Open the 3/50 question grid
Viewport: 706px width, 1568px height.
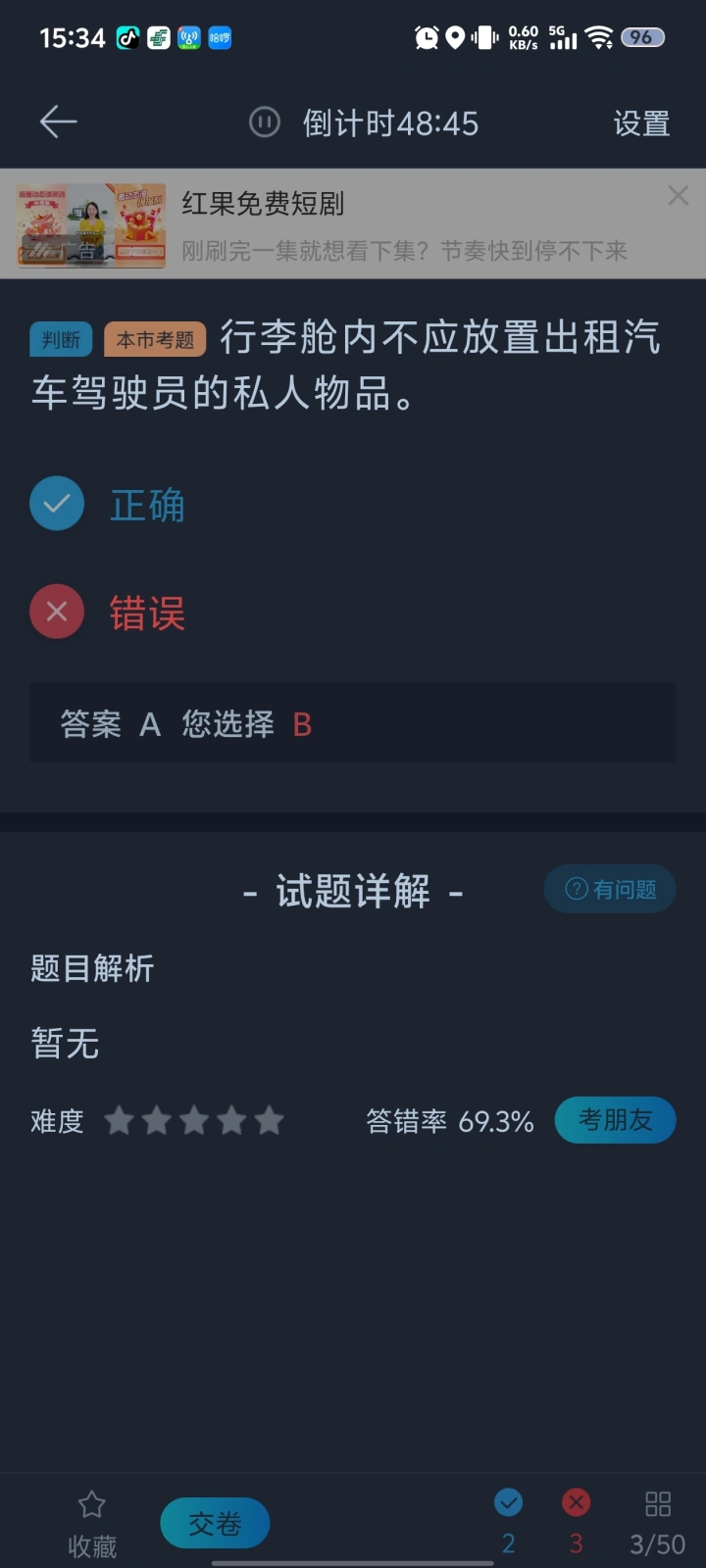pos(657,1523)
